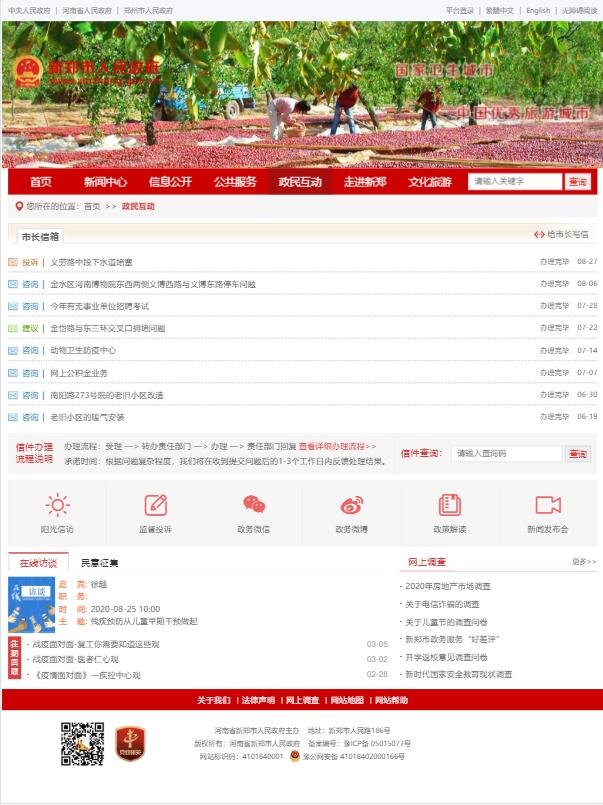603x805 pixels.
Task: Switch to 公共服务 section
Action: click(x=235, y=182)
